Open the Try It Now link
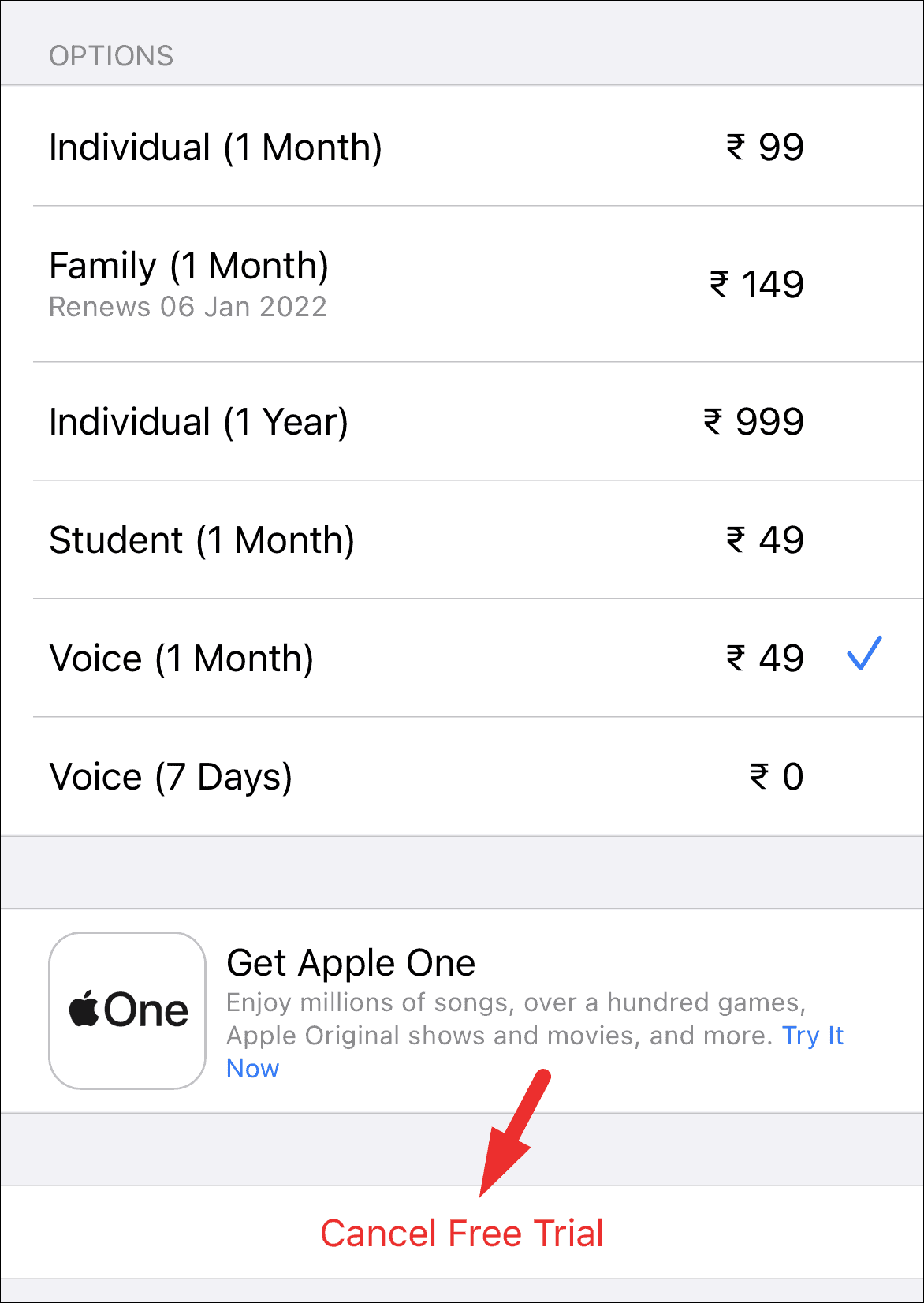This screenshot has width=924, height=1303. (x=812, y=1036)
